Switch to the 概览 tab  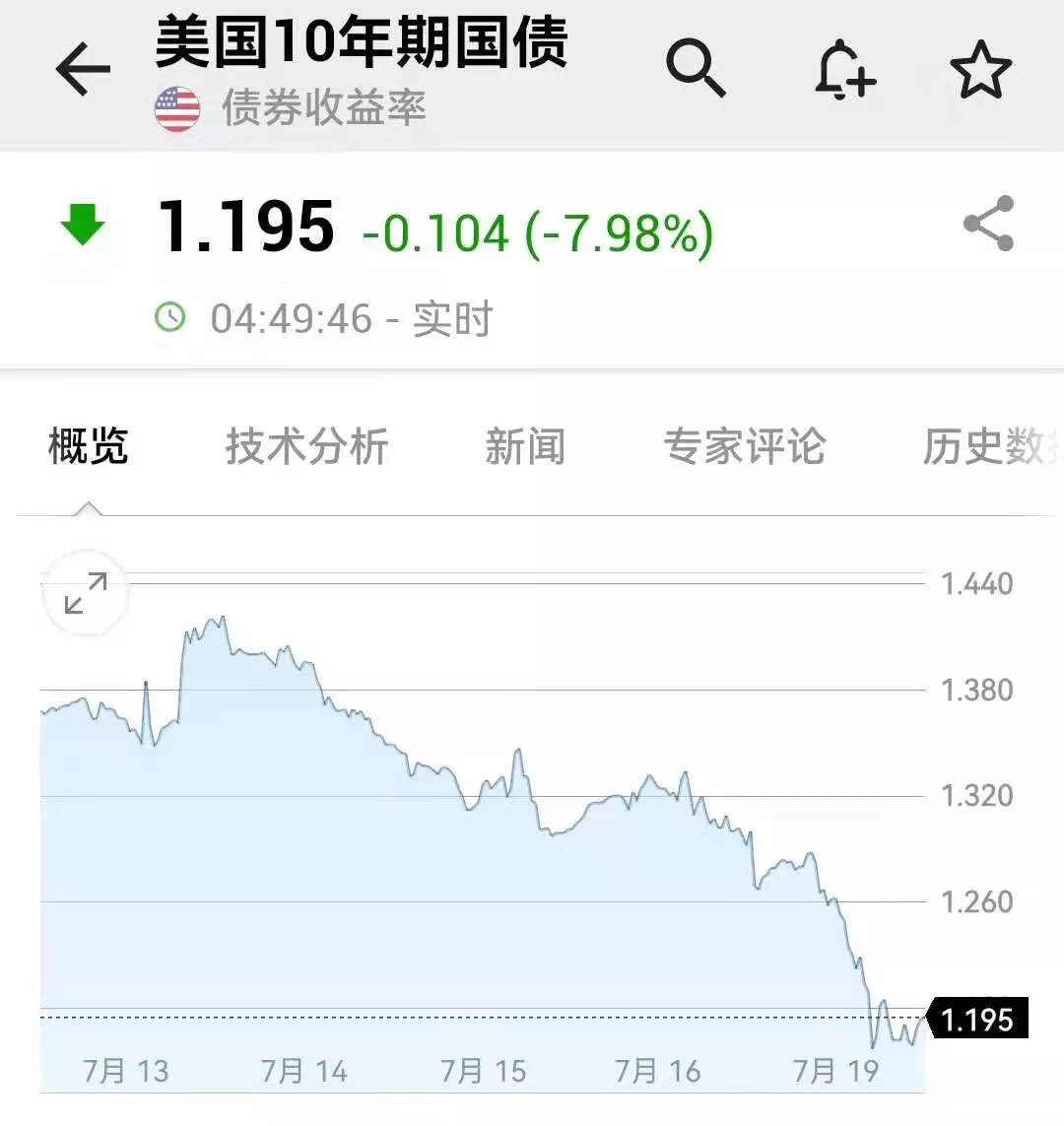pos(89,446)
